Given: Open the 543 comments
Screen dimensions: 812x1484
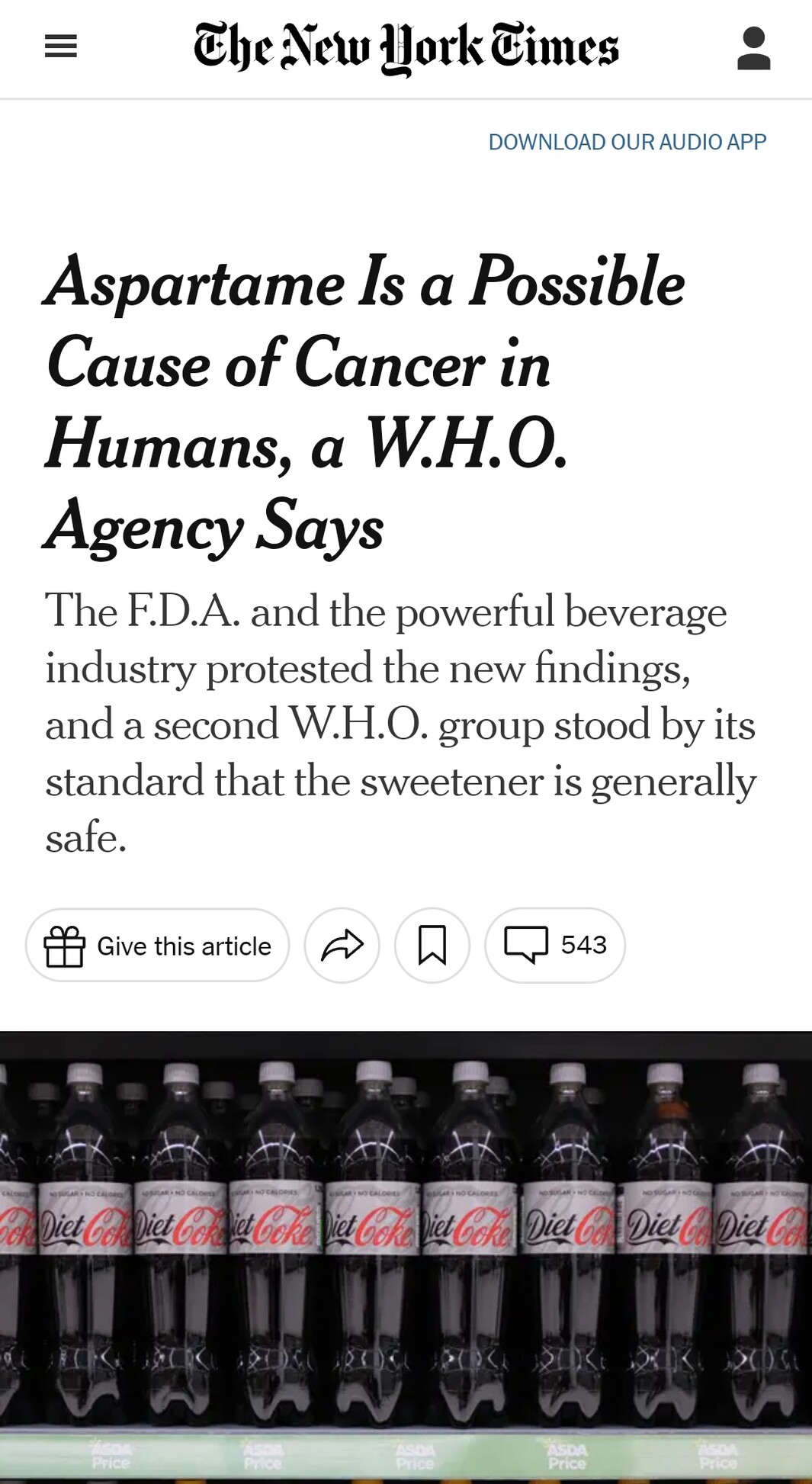Looking at the screenshot, I should [x=555, y=946].
